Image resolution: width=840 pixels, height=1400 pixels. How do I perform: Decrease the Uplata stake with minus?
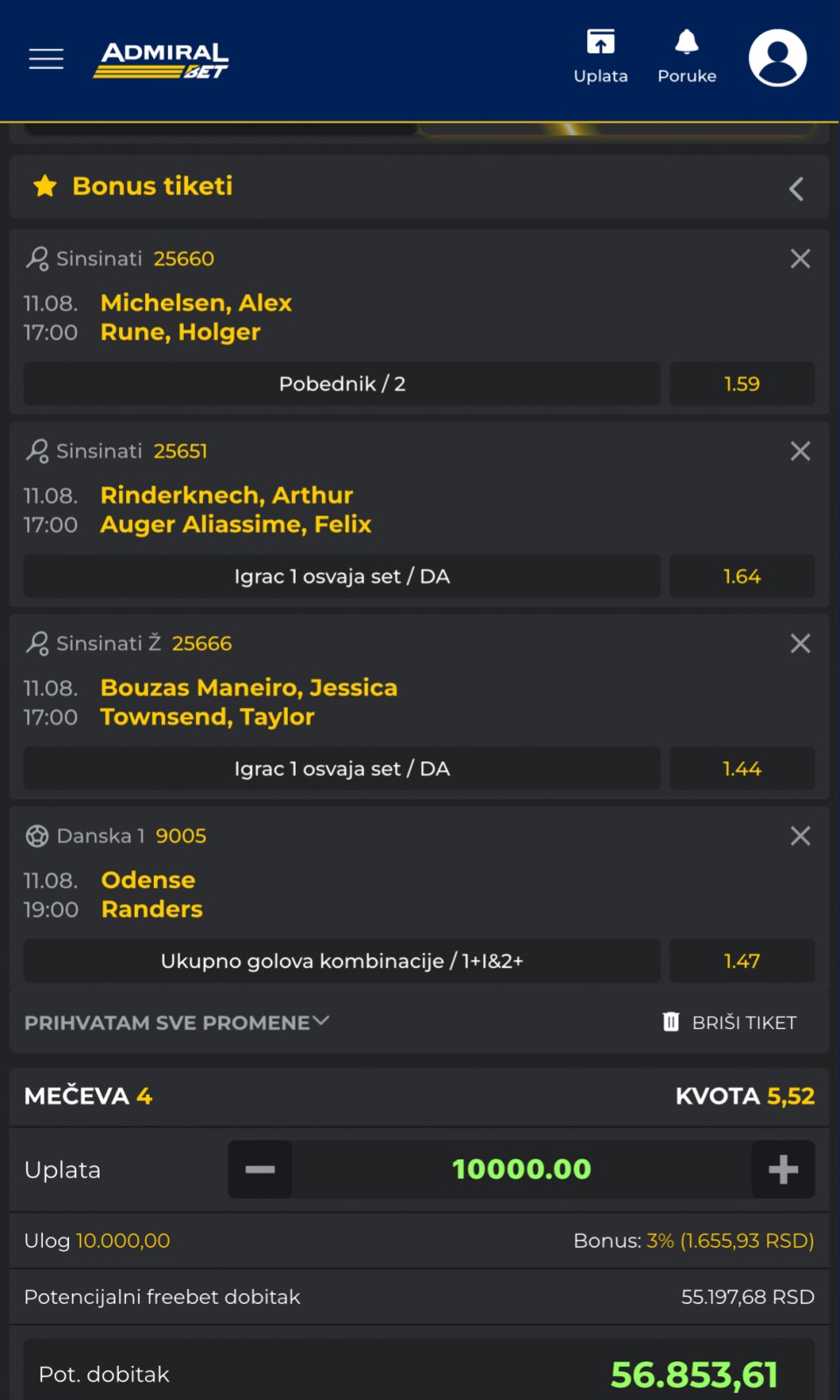tap(260, 1169)
